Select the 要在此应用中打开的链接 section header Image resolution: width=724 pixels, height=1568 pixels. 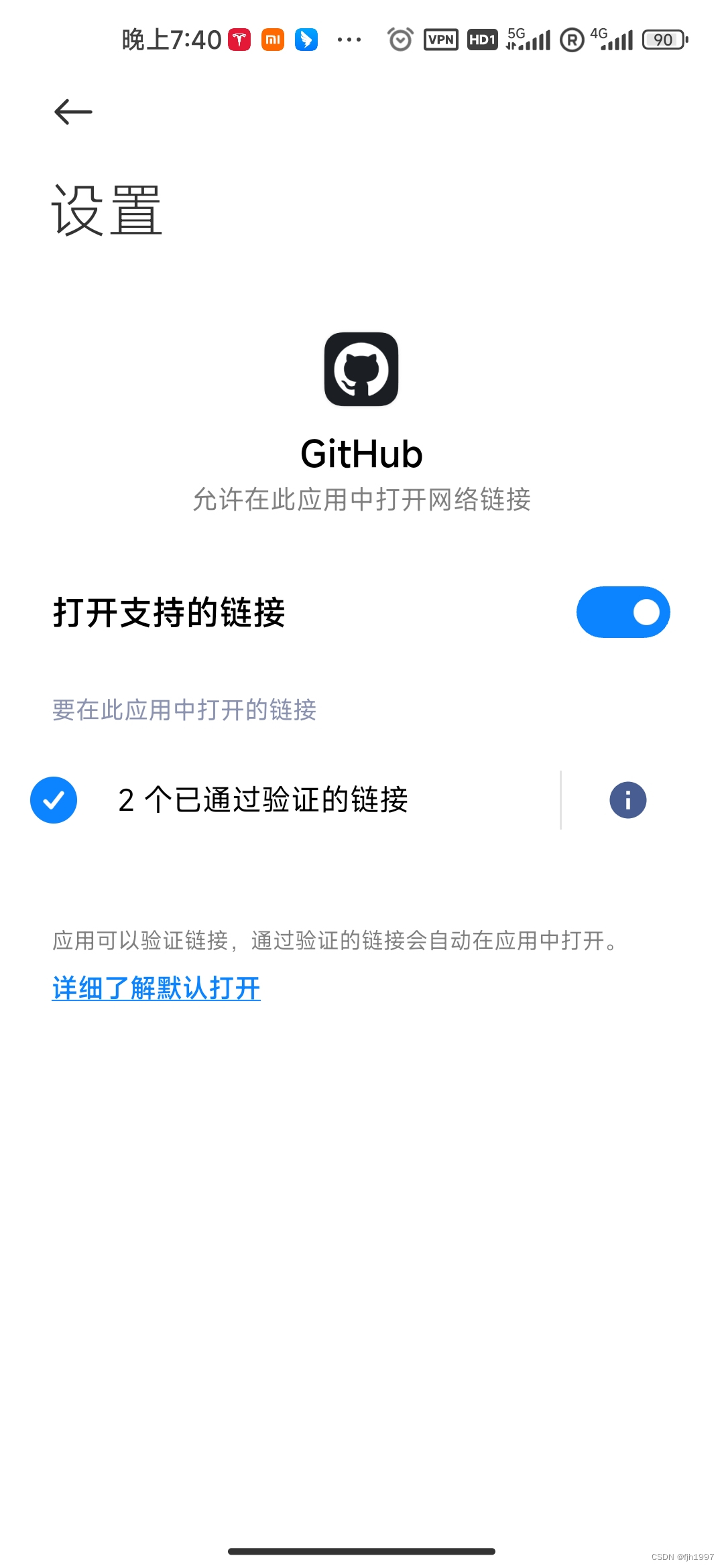(185, 713)
